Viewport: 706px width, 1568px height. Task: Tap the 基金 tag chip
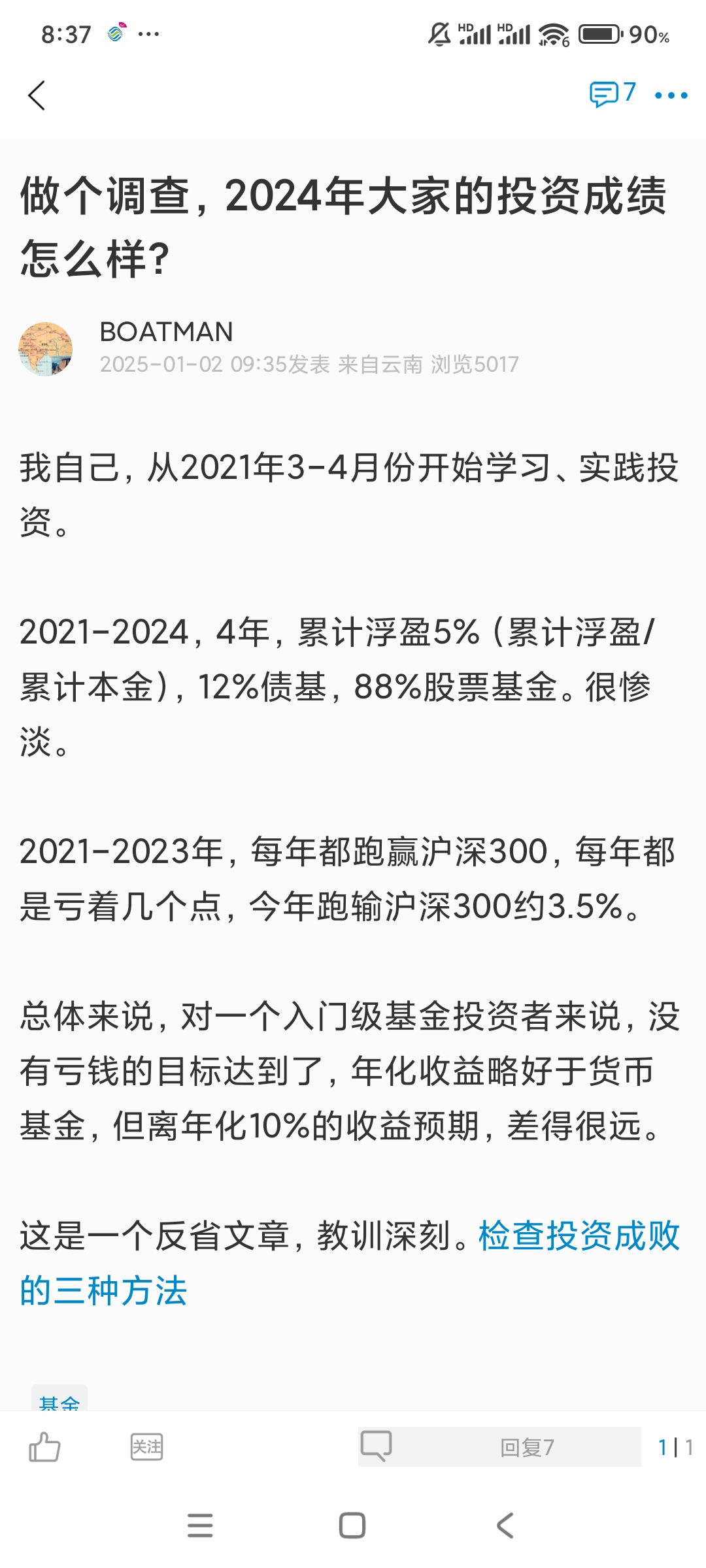59,1399
